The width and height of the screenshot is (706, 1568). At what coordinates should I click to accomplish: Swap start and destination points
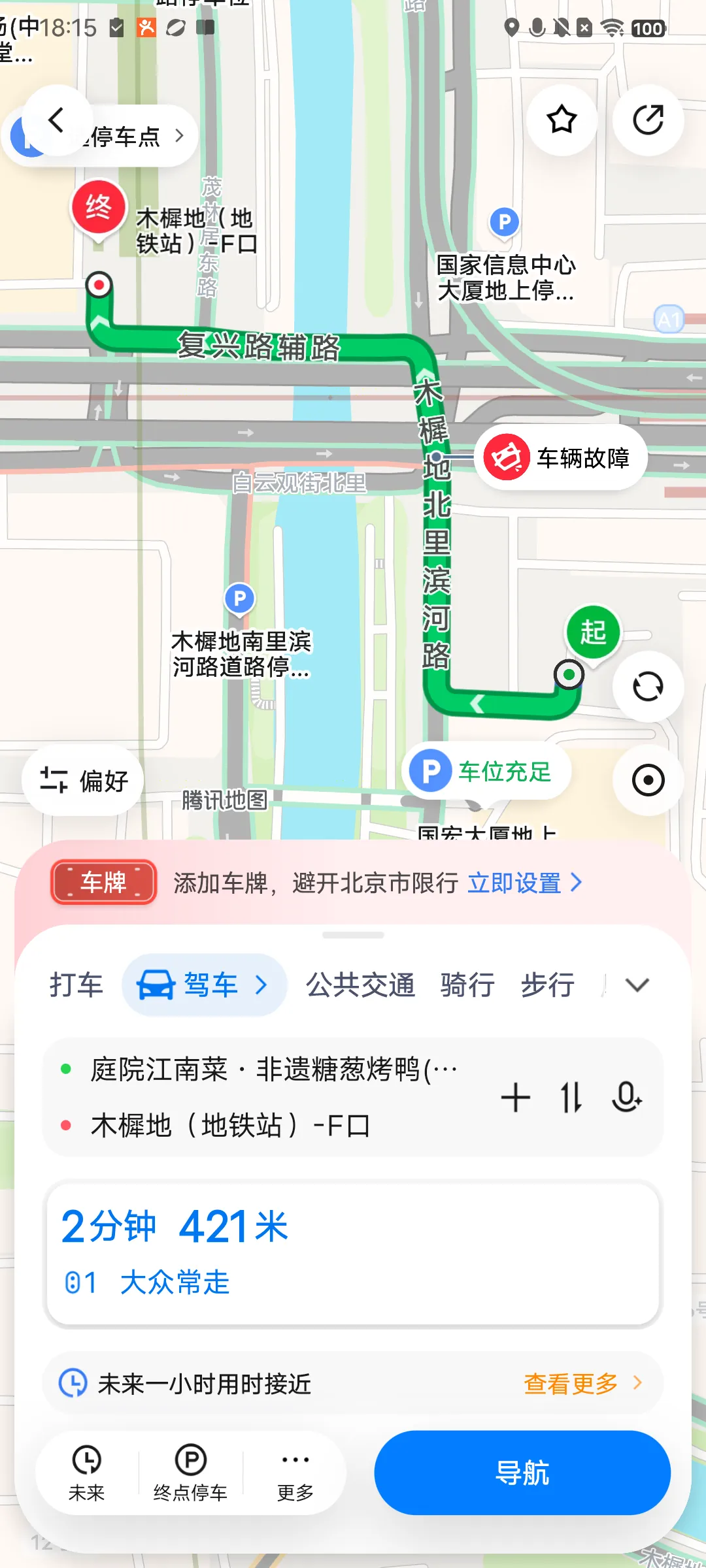571,1097
